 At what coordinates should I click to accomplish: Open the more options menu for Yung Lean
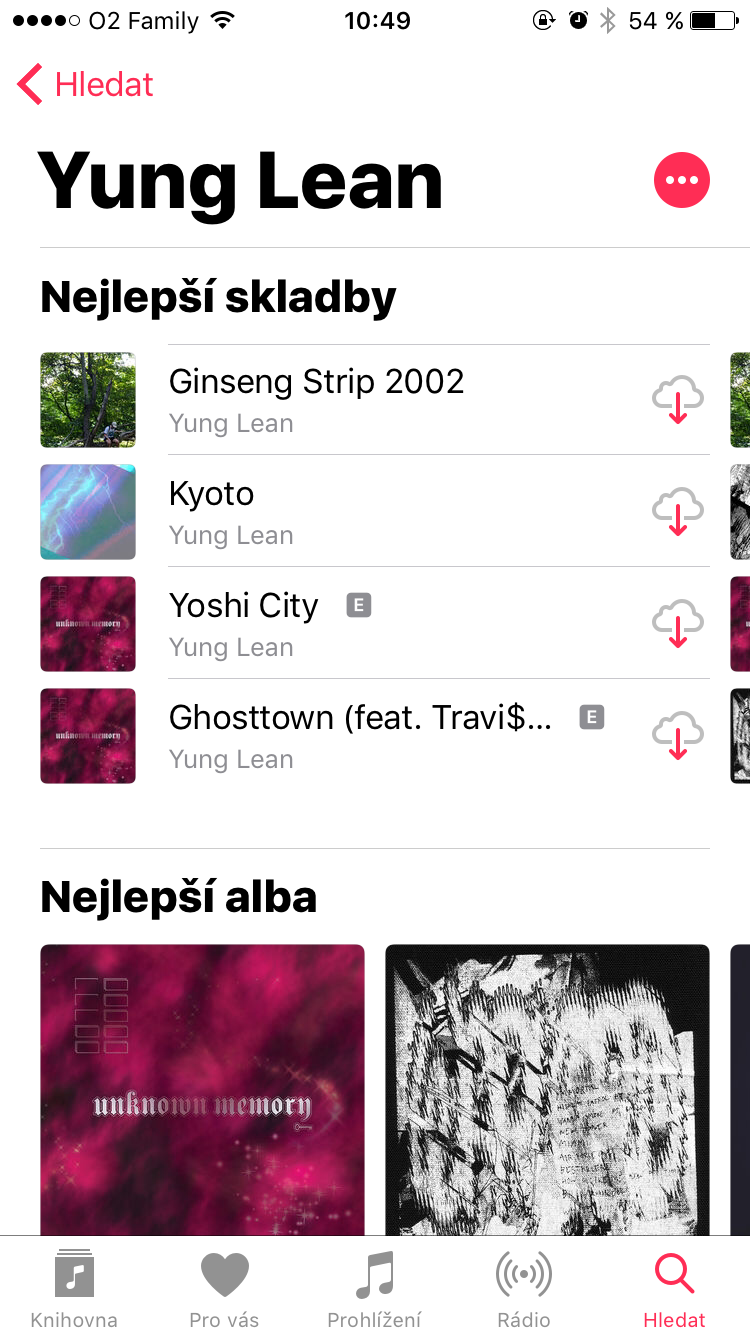tap(681, 181)
